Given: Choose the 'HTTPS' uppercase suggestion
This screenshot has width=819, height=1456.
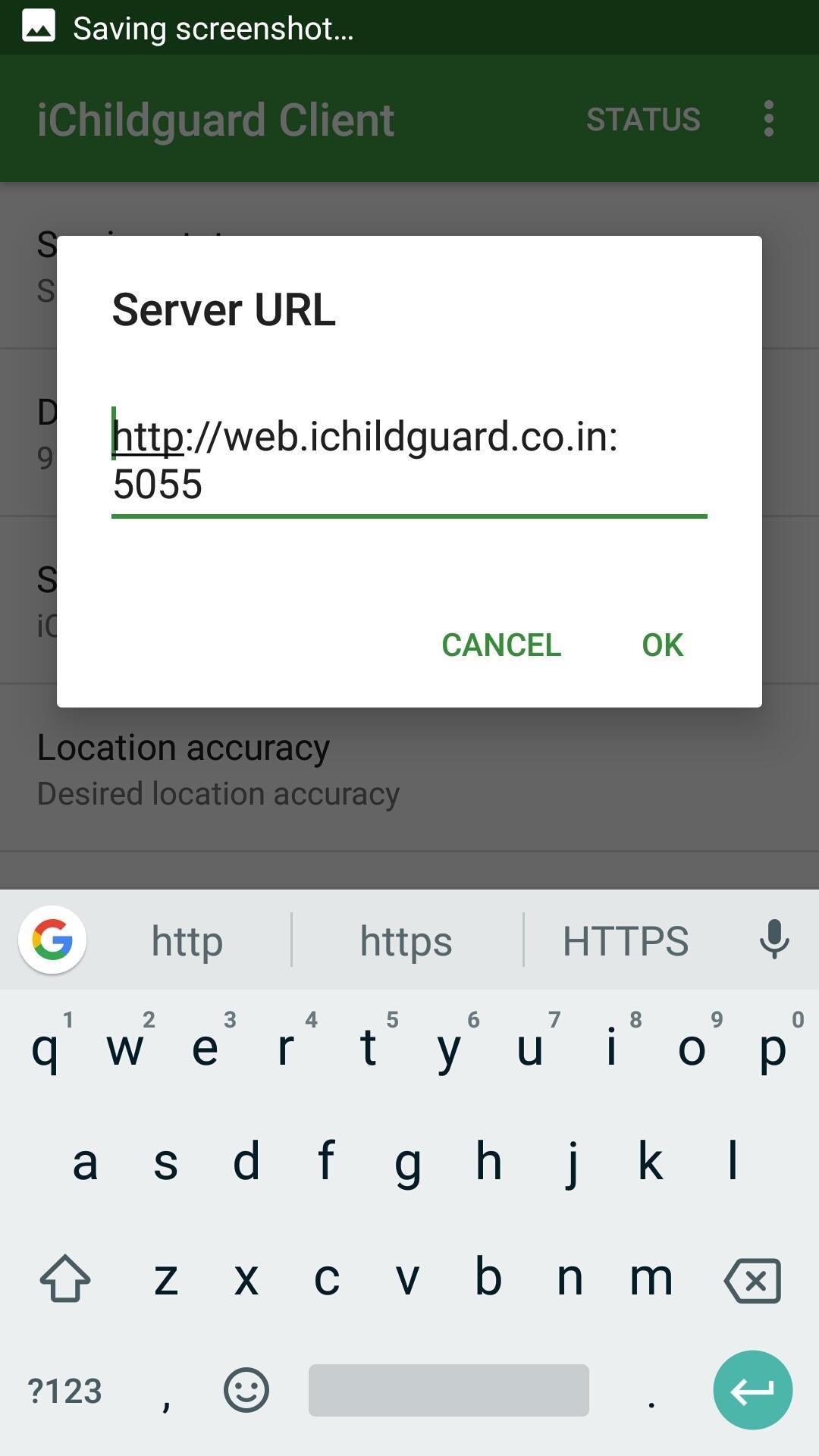Looking at the screenshot, I should click(x=625, y=941).
